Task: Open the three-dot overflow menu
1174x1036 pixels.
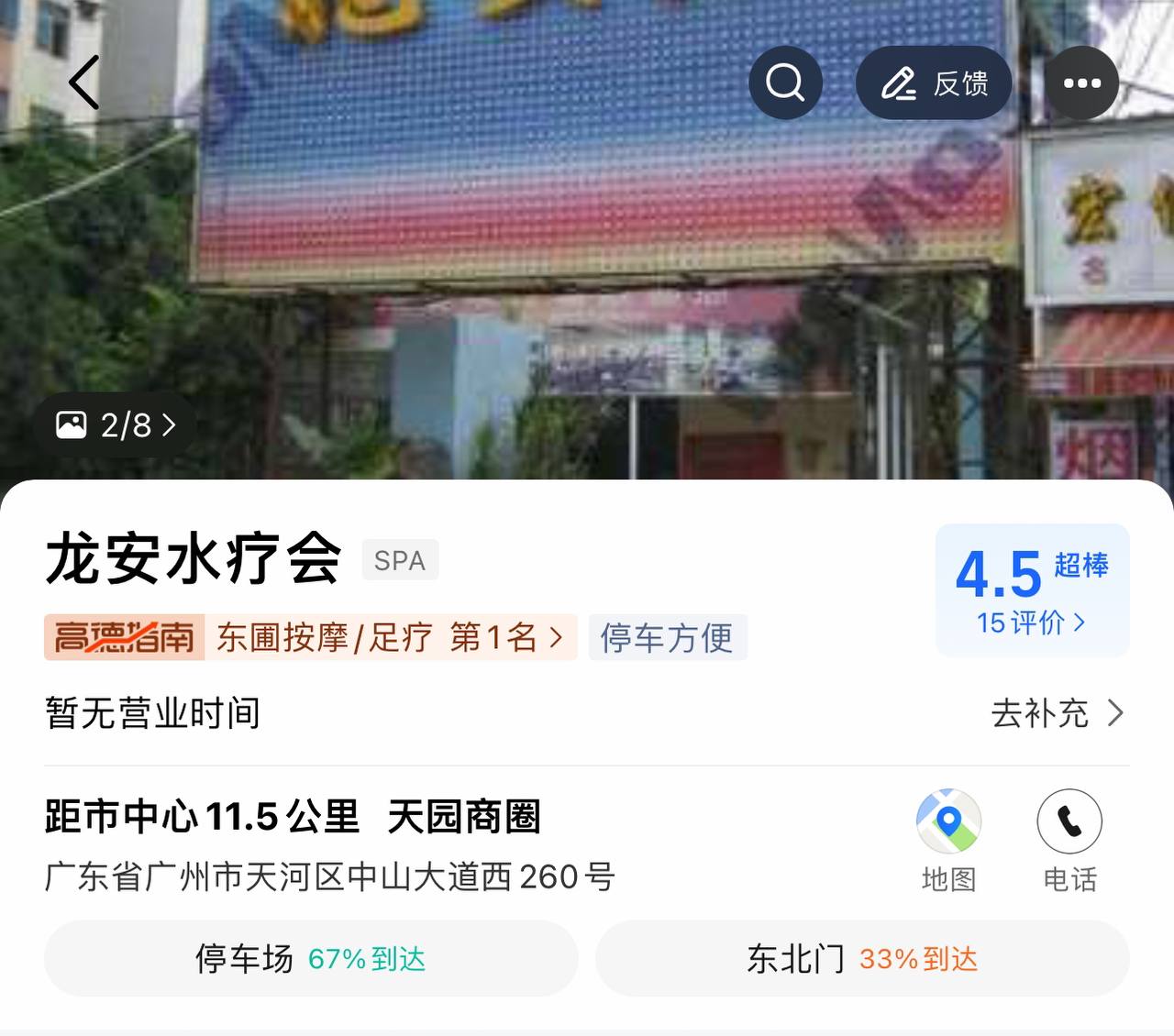Action: tap(1081, 83)
